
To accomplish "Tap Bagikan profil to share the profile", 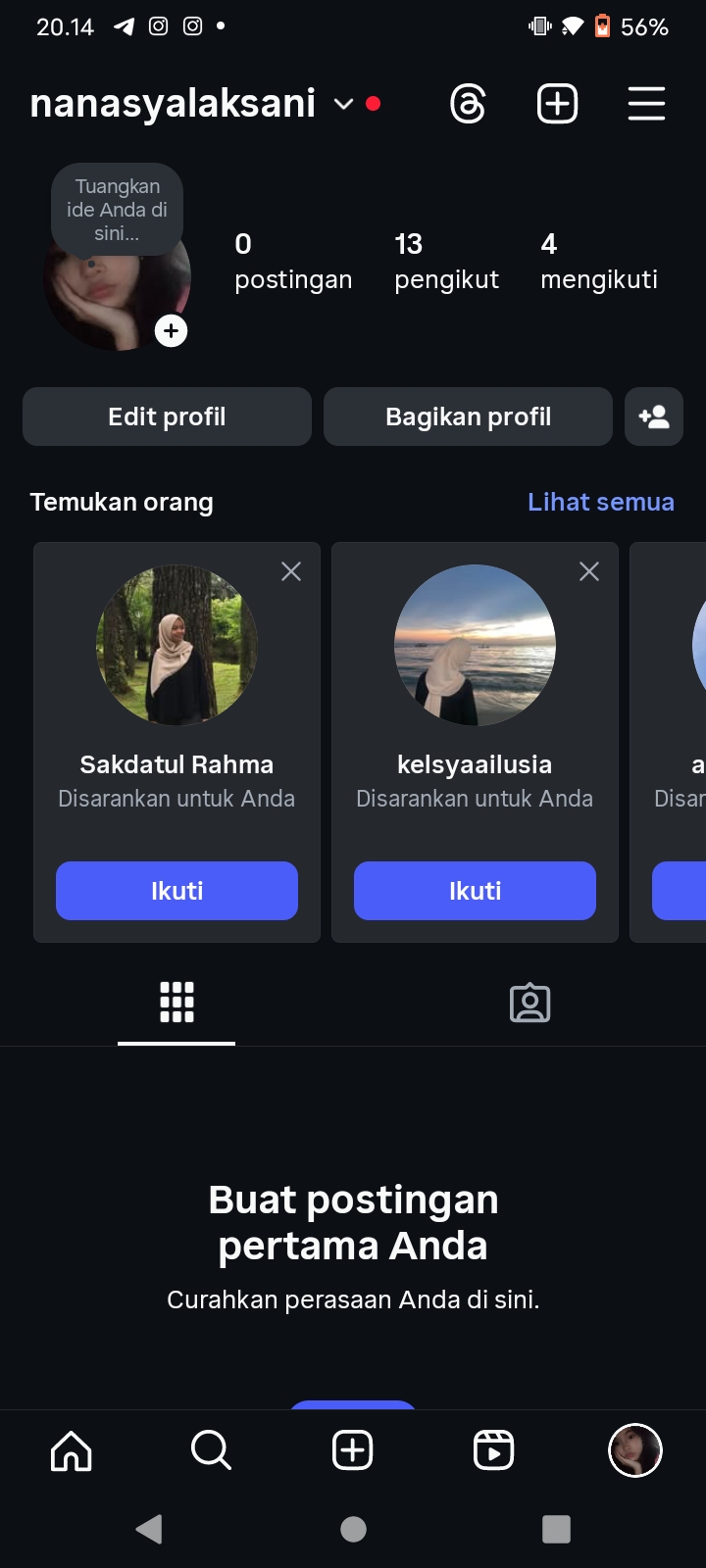I will [x=468, y=416].
